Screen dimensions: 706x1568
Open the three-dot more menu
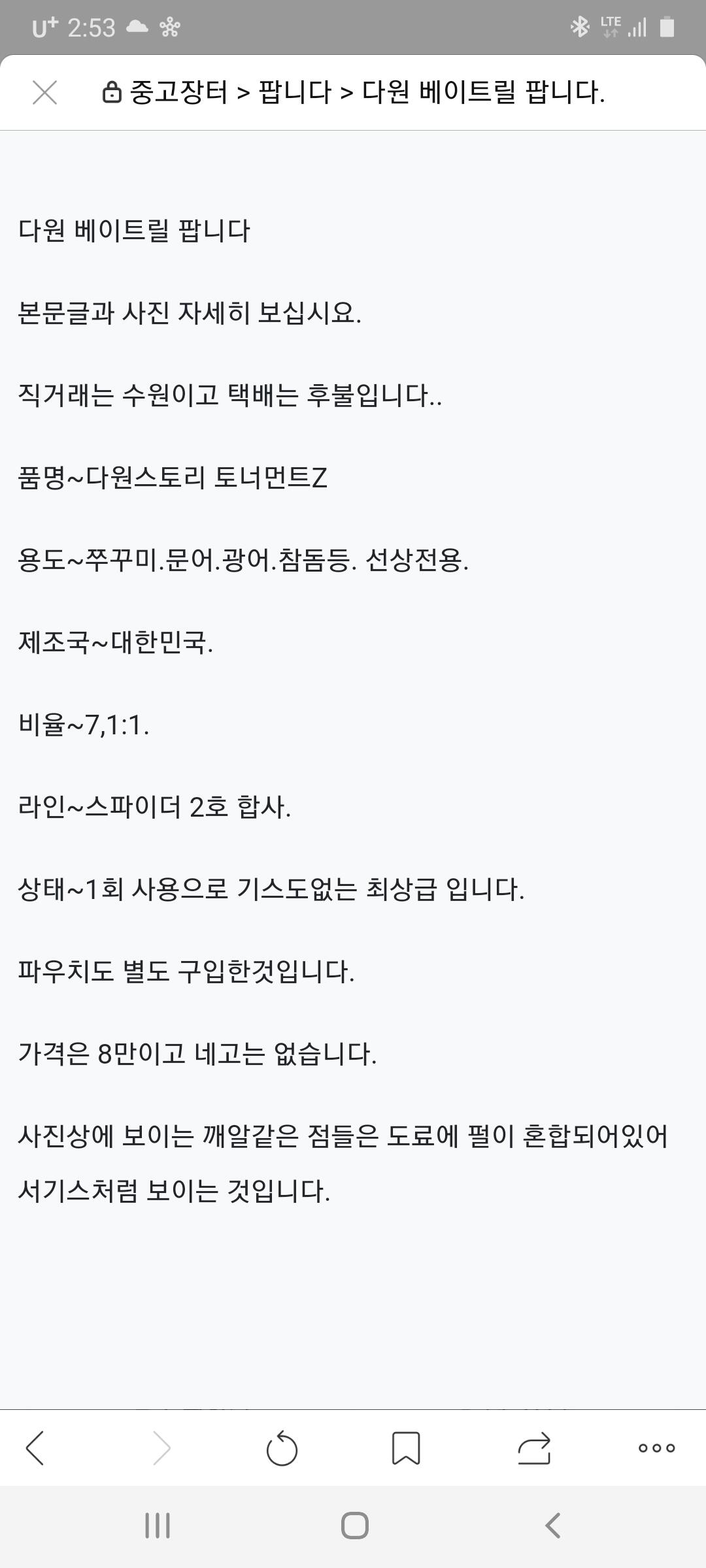point(656,1448)
